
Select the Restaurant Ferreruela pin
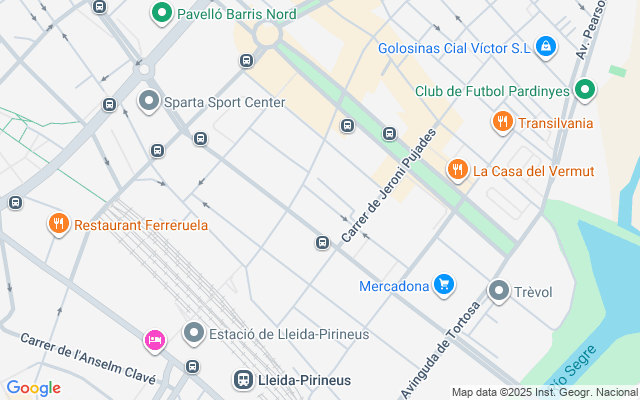tap(59, 224)
